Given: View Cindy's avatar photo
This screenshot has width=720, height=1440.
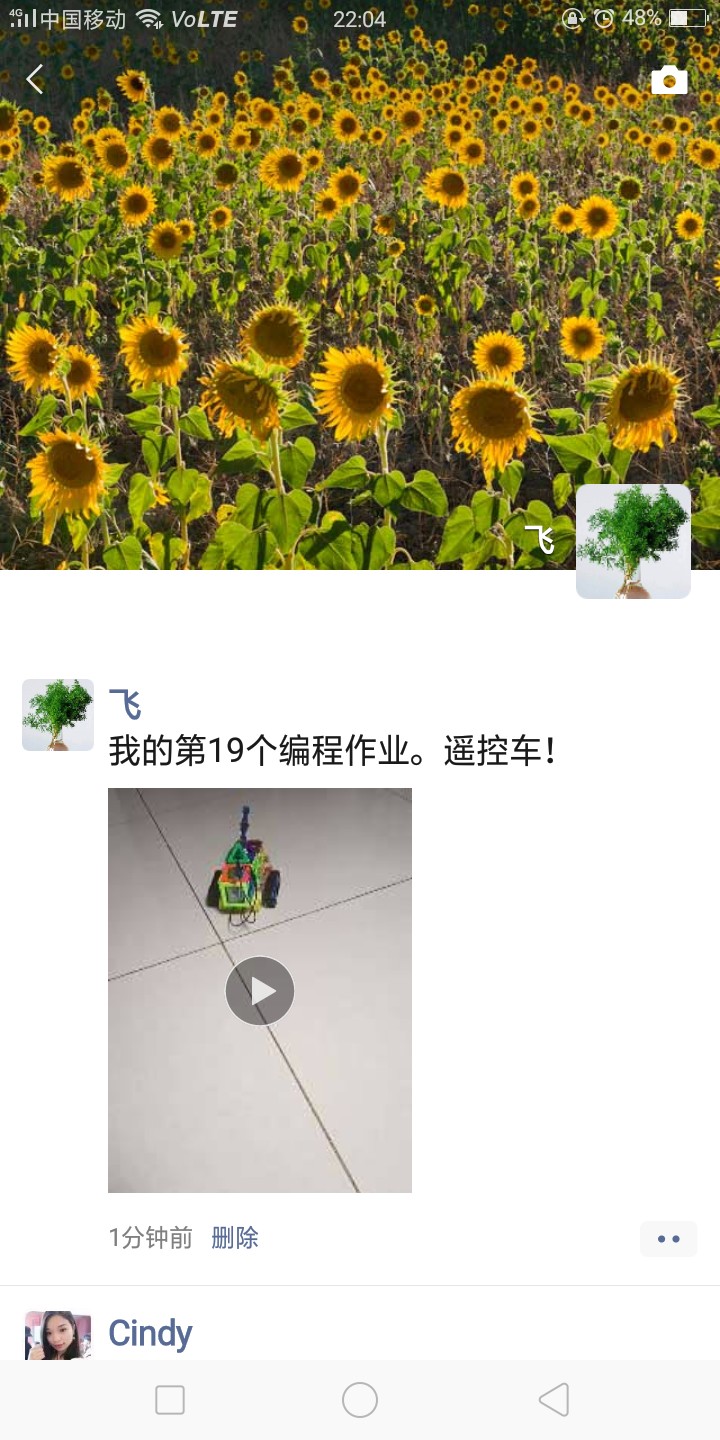Looking at the screenshot, I should coord(58,1335).
